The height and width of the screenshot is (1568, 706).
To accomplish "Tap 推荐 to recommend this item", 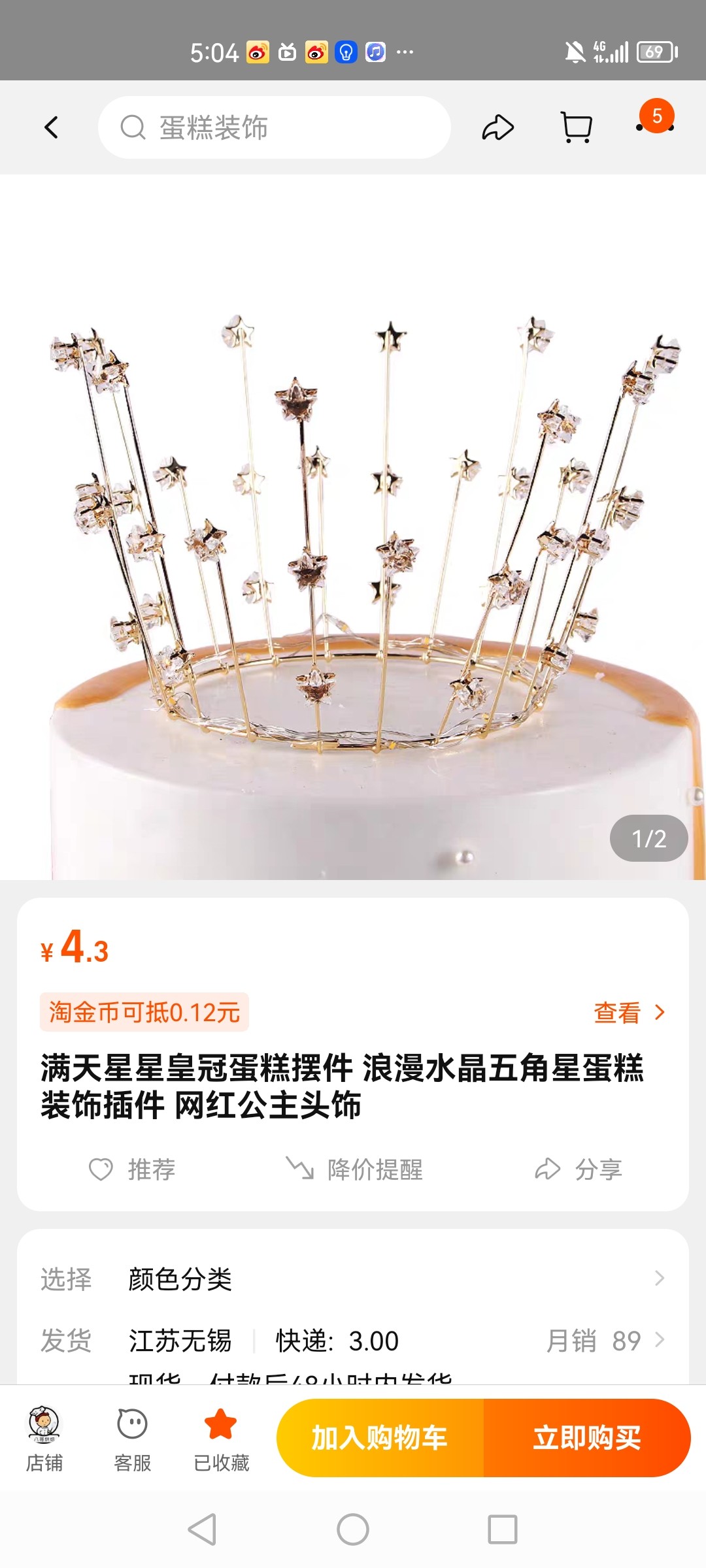I will pos(133,1169).
